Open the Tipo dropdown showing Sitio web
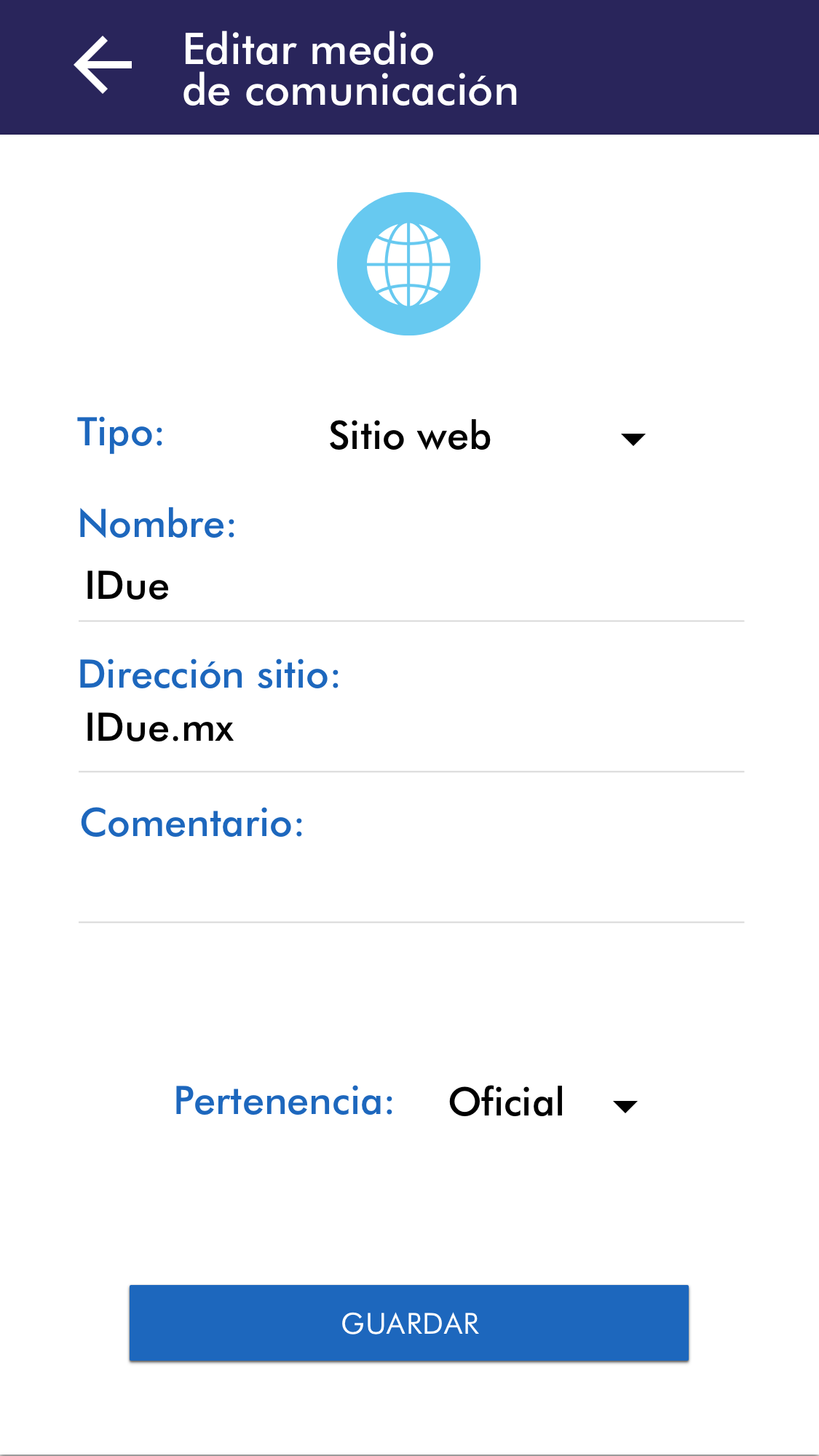The width and height of the screenshot is (819, 1456). click(x=486, y=437)
